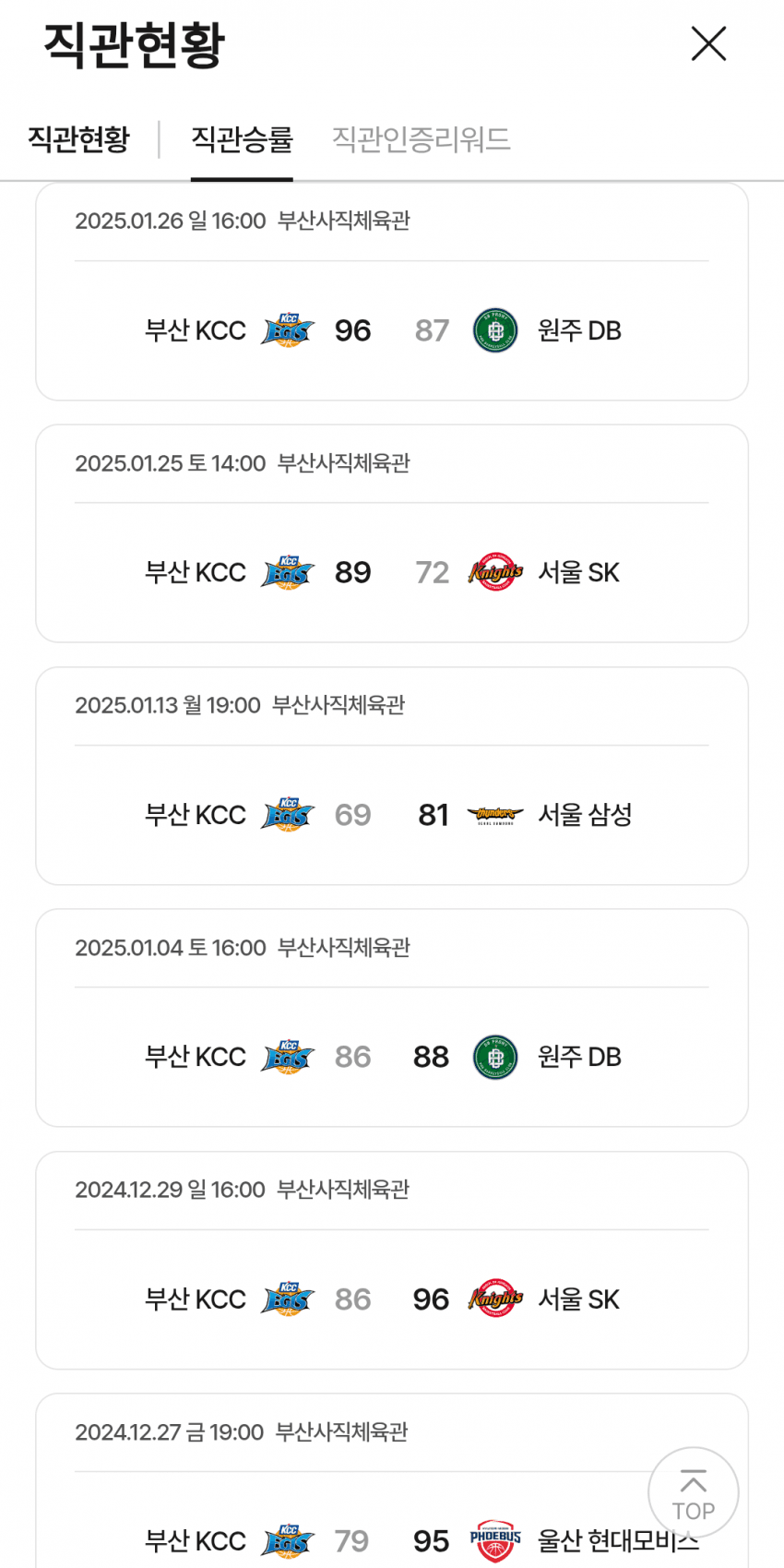The width and height of the screenshot is (784, 1568).
Task: Open the 2025.01.25 KCC vs 서울 SK game
Action: [x=392, y=533]
